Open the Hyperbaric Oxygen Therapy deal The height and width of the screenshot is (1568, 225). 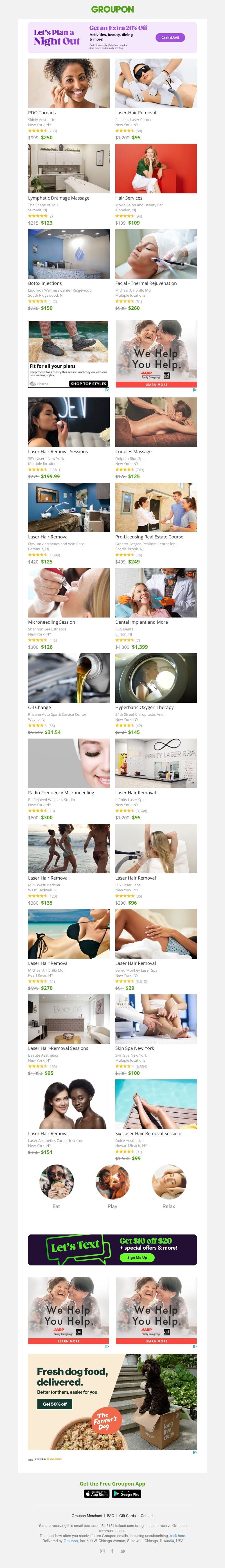(156, 678)
